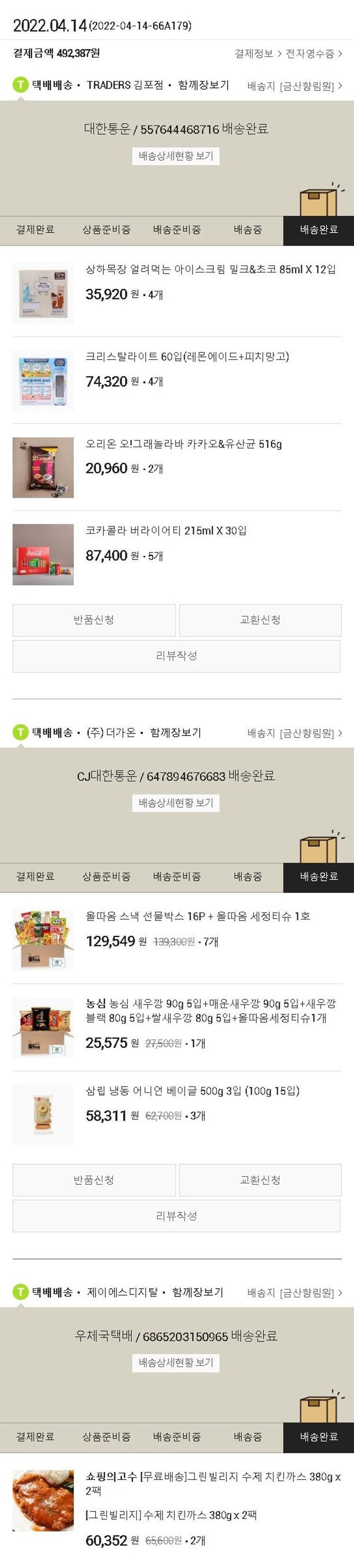
Task: Request 반품신청 for the TRADERS order
Action: 93,620
